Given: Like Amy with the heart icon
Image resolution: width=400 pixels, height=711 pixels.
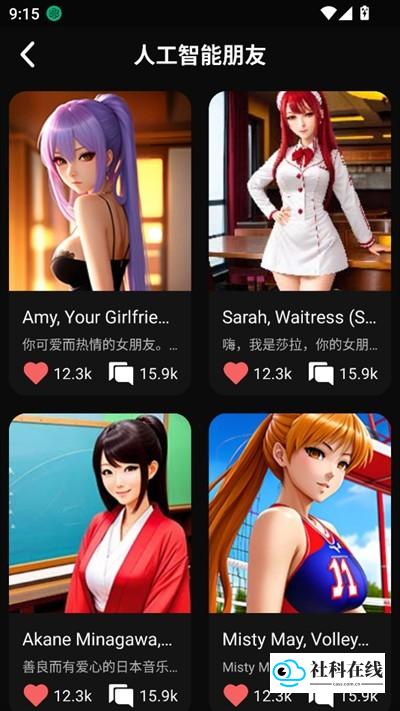Looking at the screenshot, I should tap(36, 373).
